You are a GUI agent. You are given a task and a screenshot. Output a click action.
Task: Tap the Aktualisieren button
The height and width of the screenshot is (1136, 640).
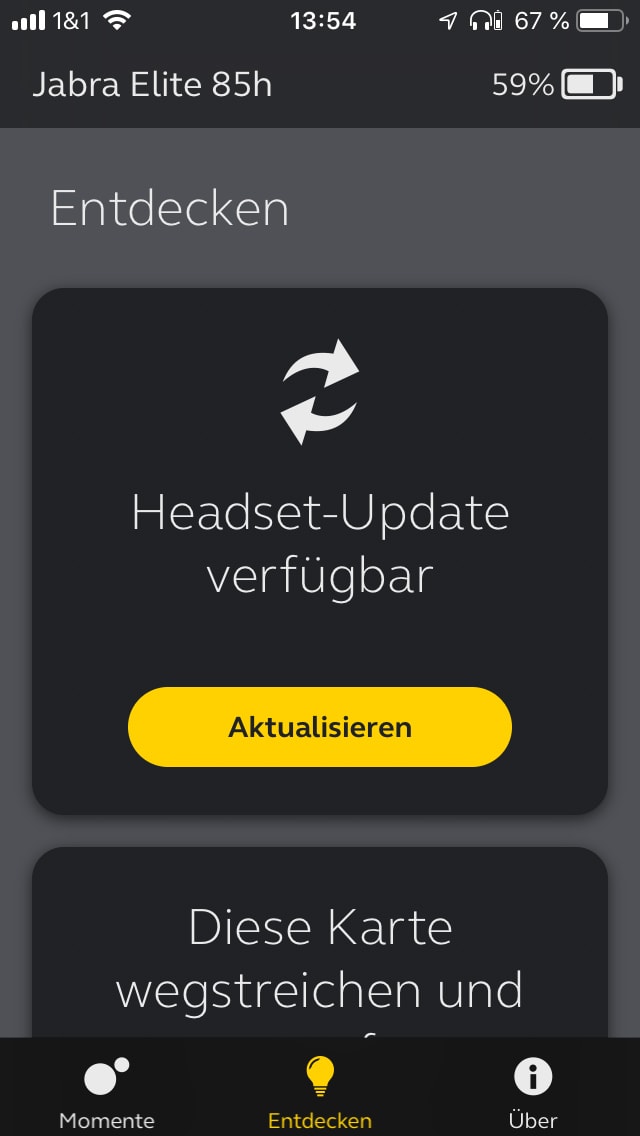320,727
